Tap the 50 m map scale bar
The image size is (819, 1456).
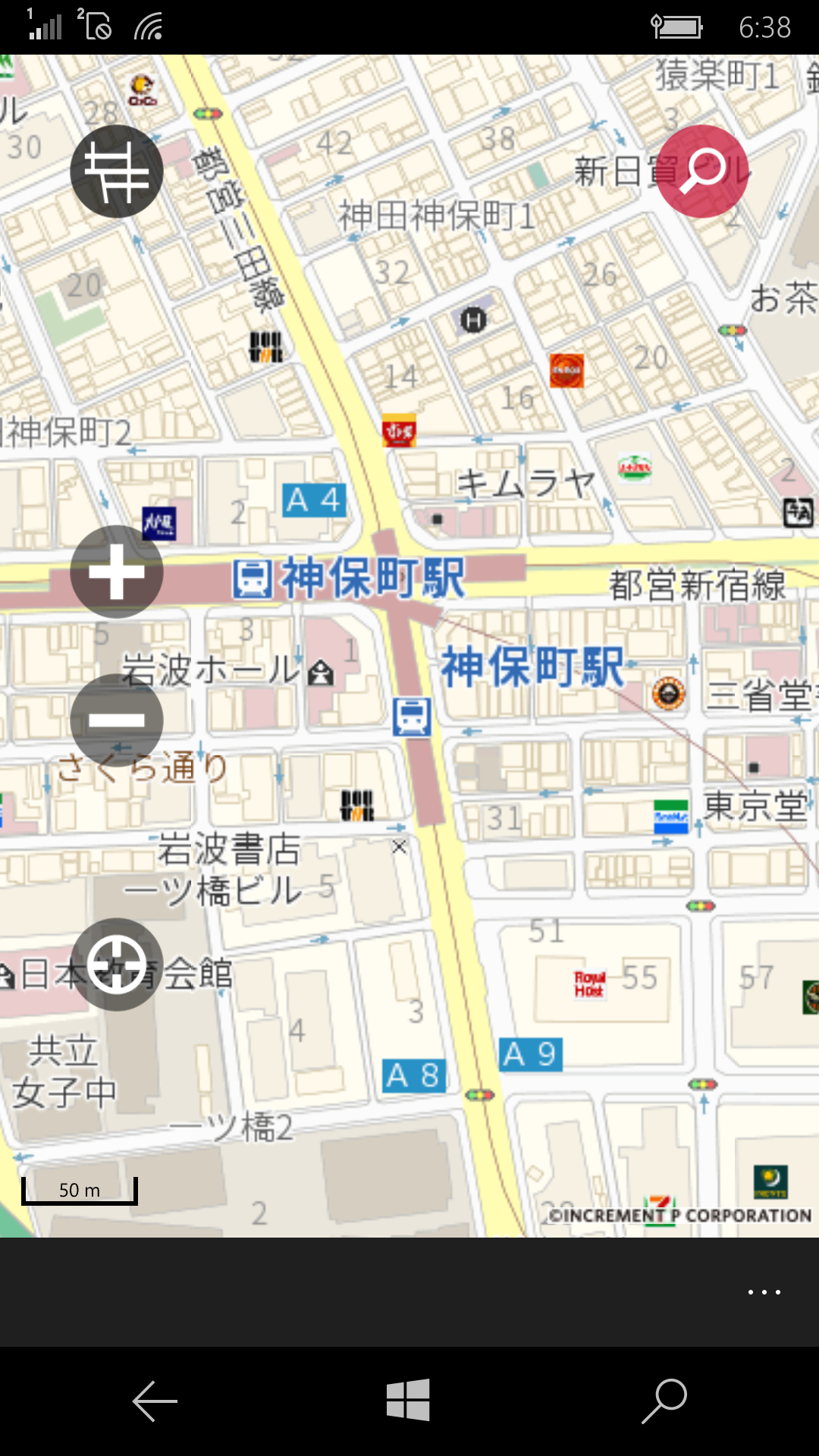(79, 1189)
